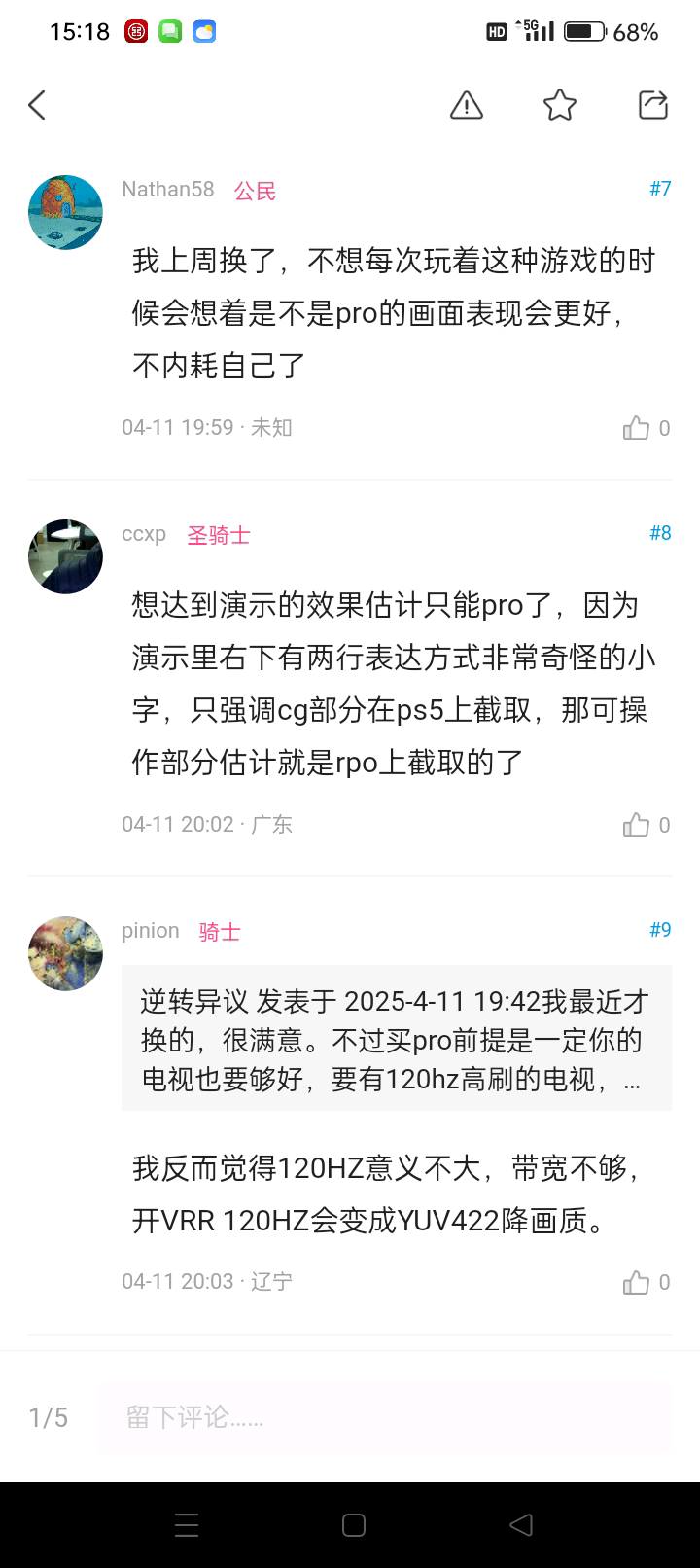Favorite this thread with the star

coord(560,105)
